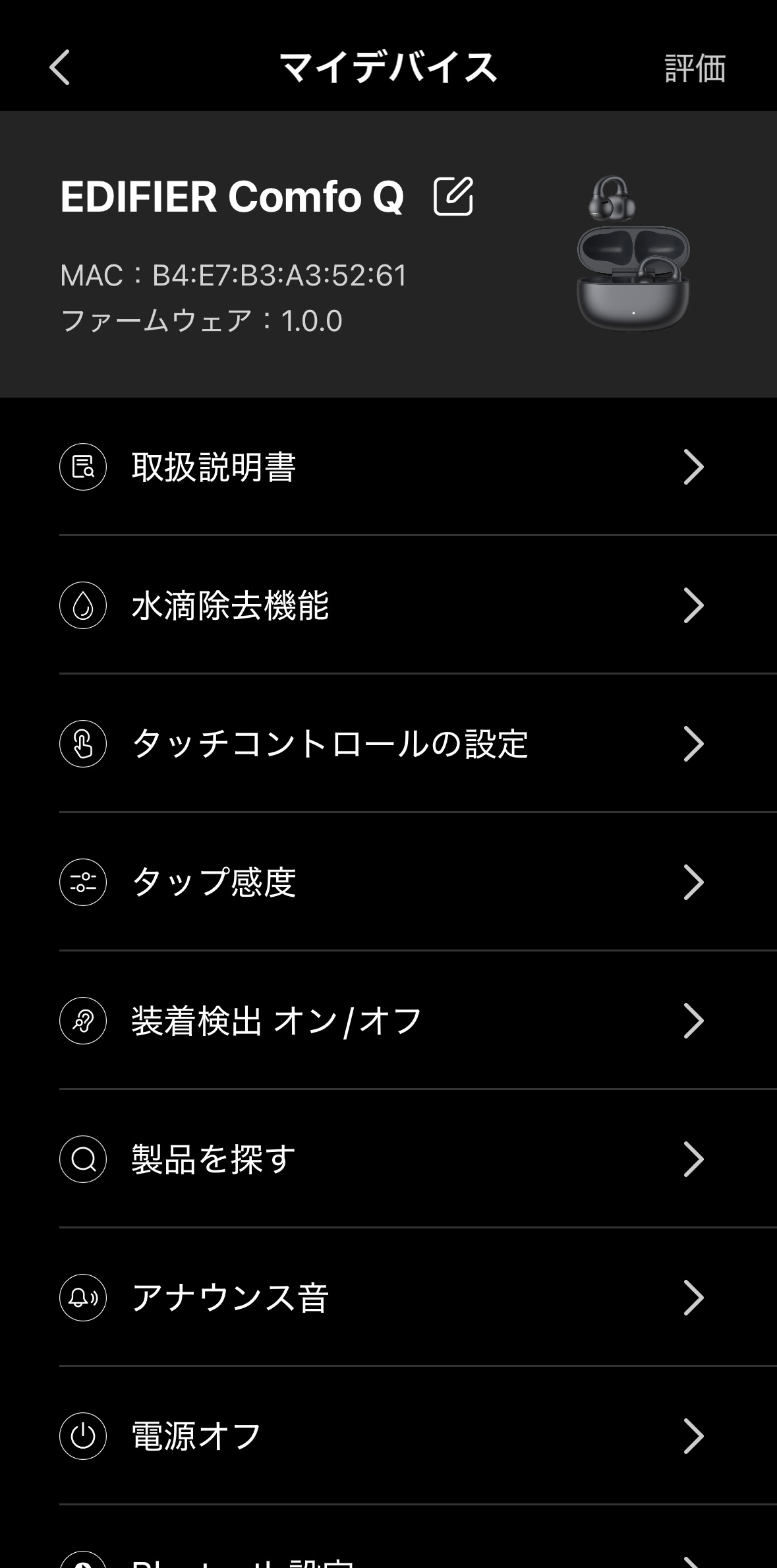777x1568 pixels.
Task: Expand アナウンス音 announcement sound options
Action: pos(693,1298)
